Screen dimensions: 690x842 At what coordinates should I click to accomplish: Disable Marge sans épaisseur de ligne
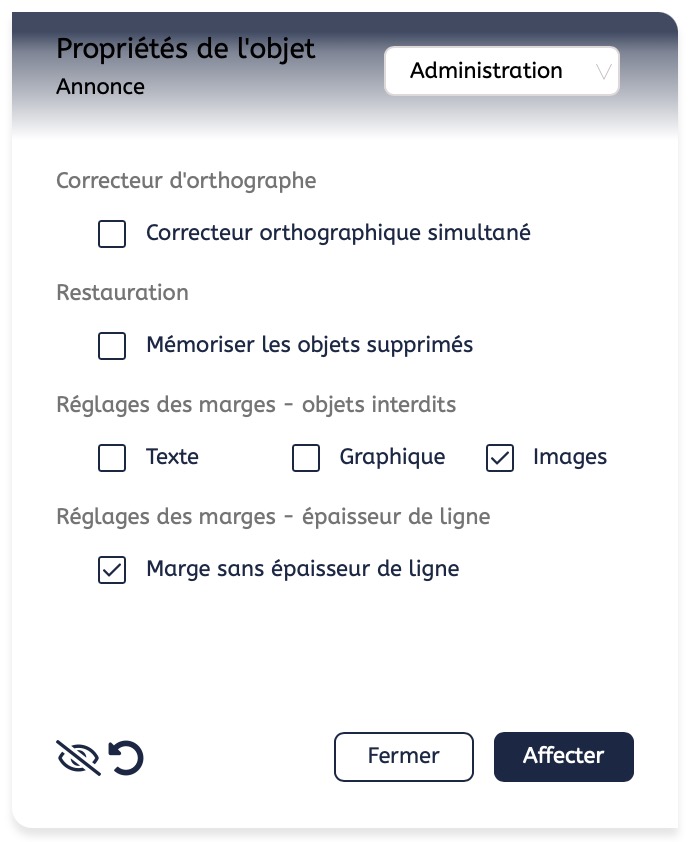point(112,570)
